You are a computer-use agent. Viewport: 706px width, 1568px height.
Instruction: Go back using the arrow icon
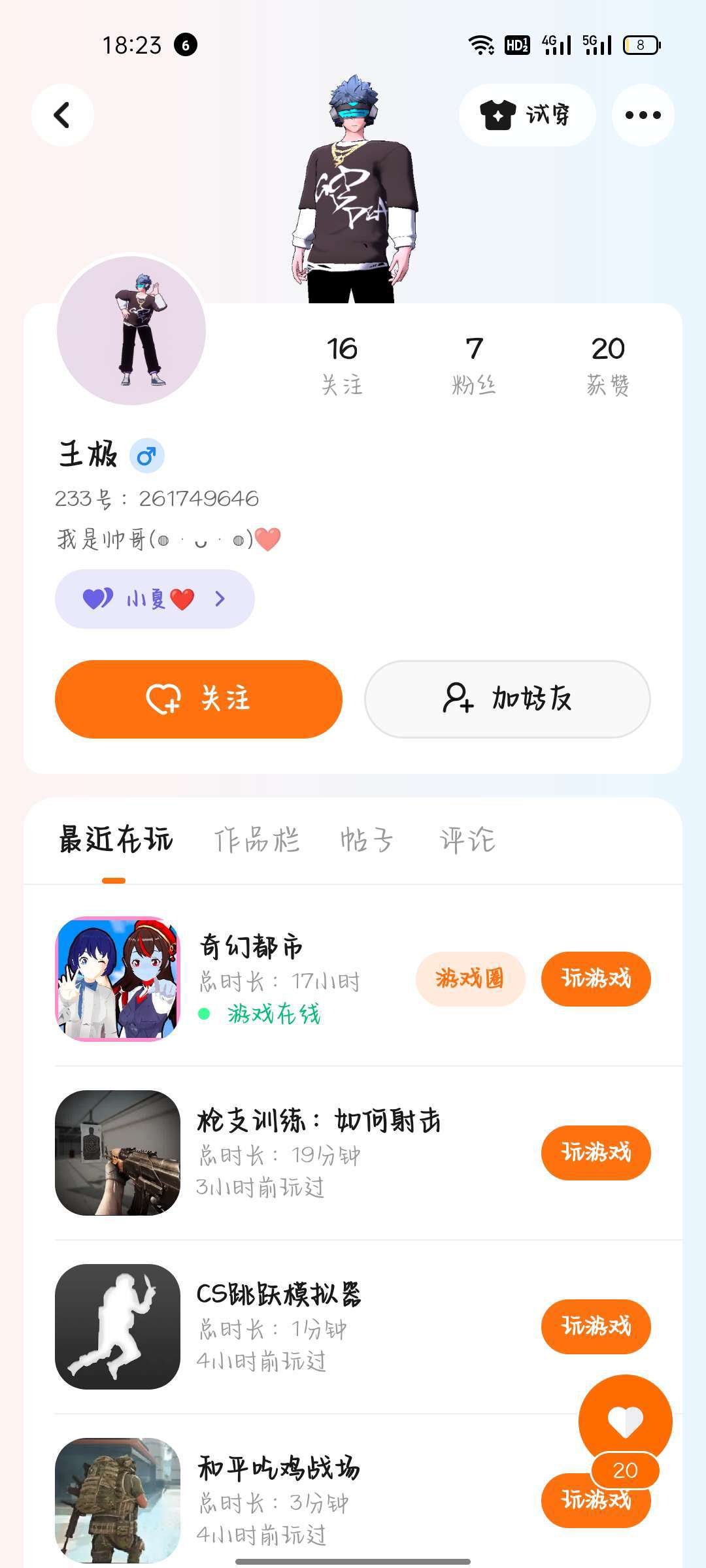pos(62,115)
